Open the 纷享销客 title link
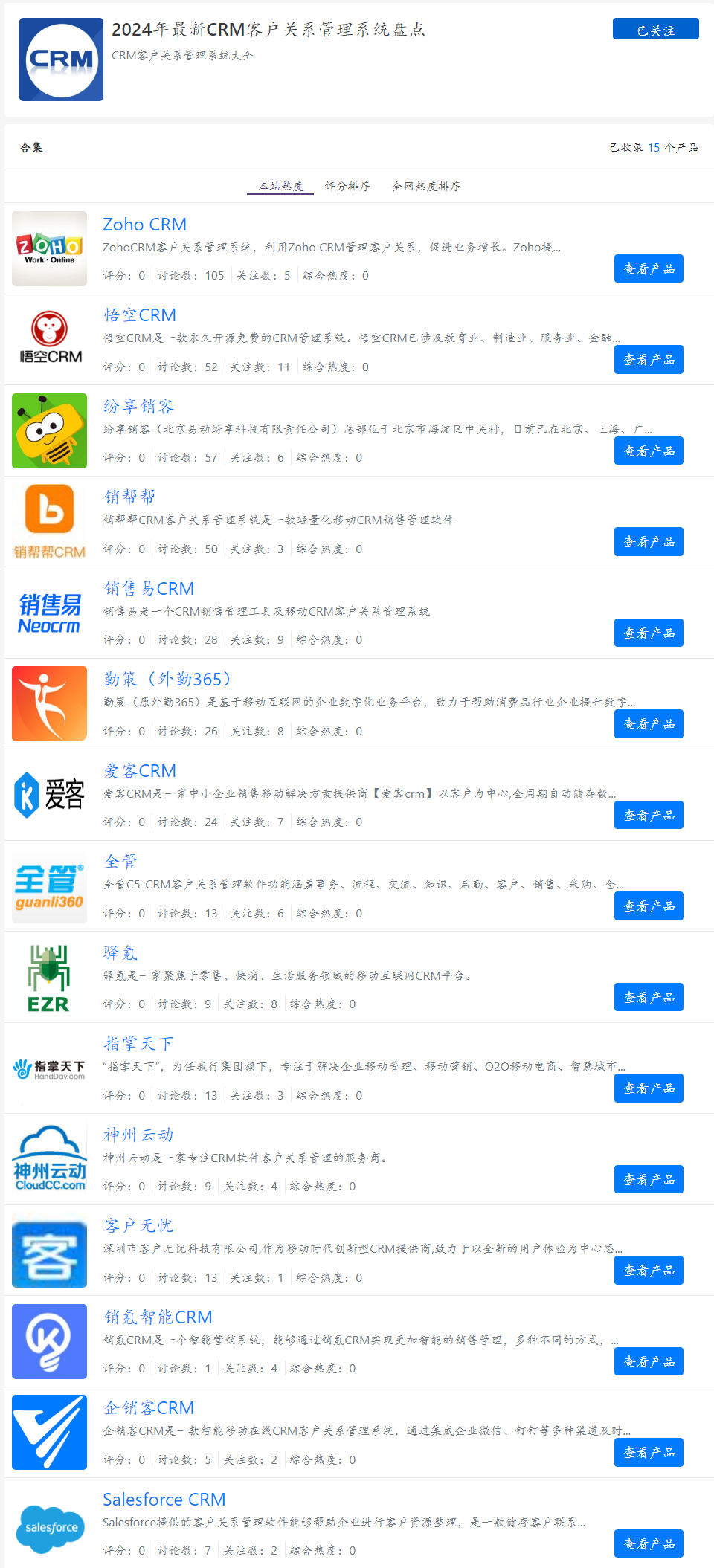Screen dimensions: 714x1568 pyautogui.click(x=138, y=406)
